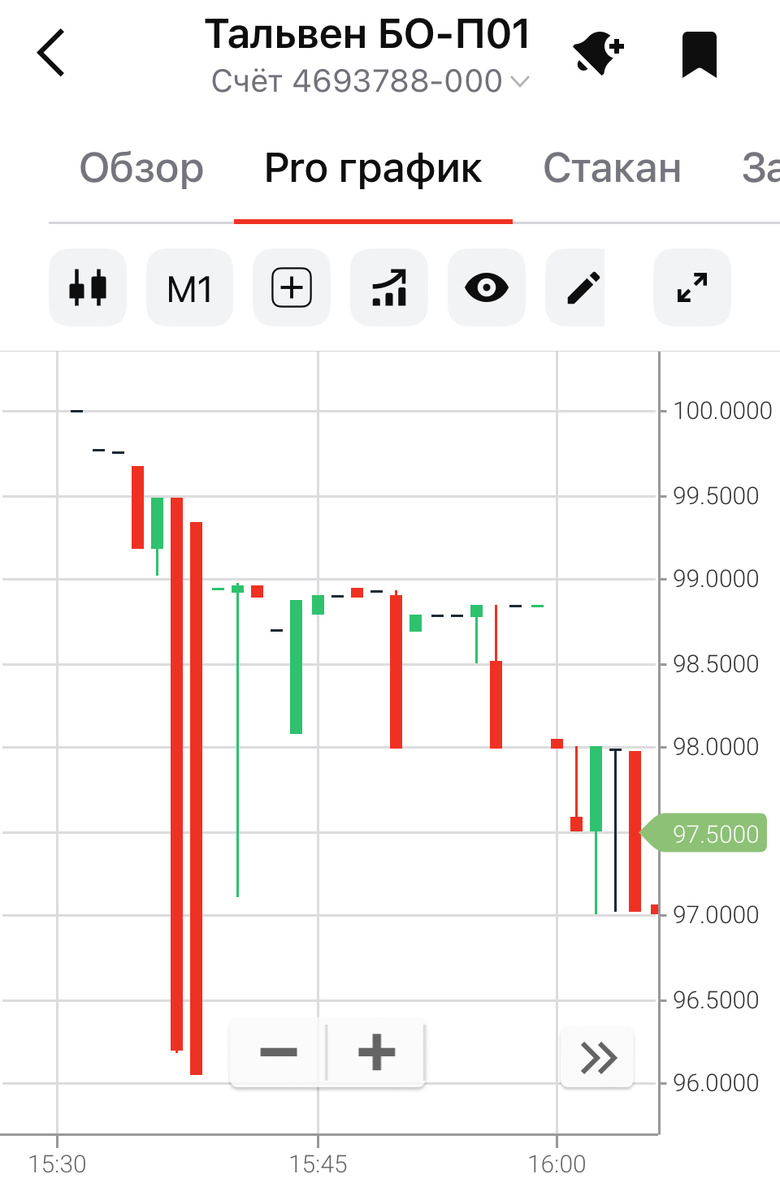Screen dimensions: 780x1200
Task: Expand the chart to fullscreen
Action: coord(692,288)
